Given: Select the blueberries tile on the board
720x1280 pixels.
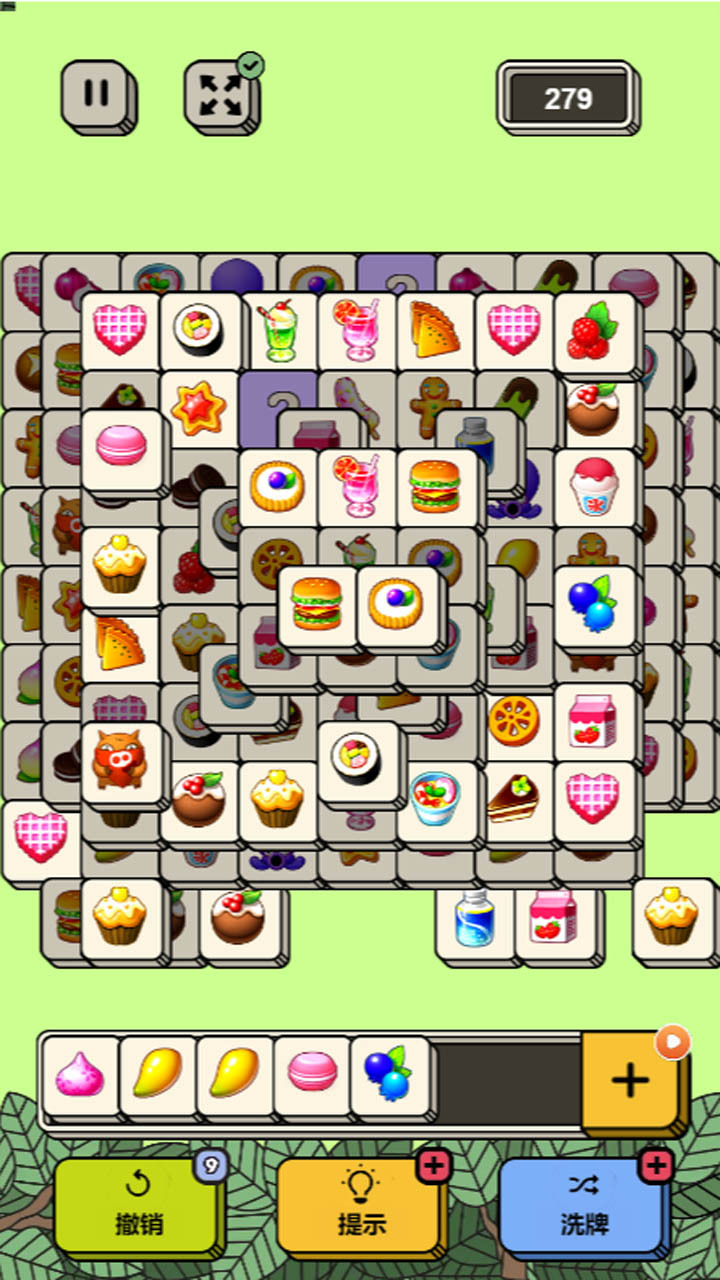Looking at the screenshot, I should coord(593,603).
